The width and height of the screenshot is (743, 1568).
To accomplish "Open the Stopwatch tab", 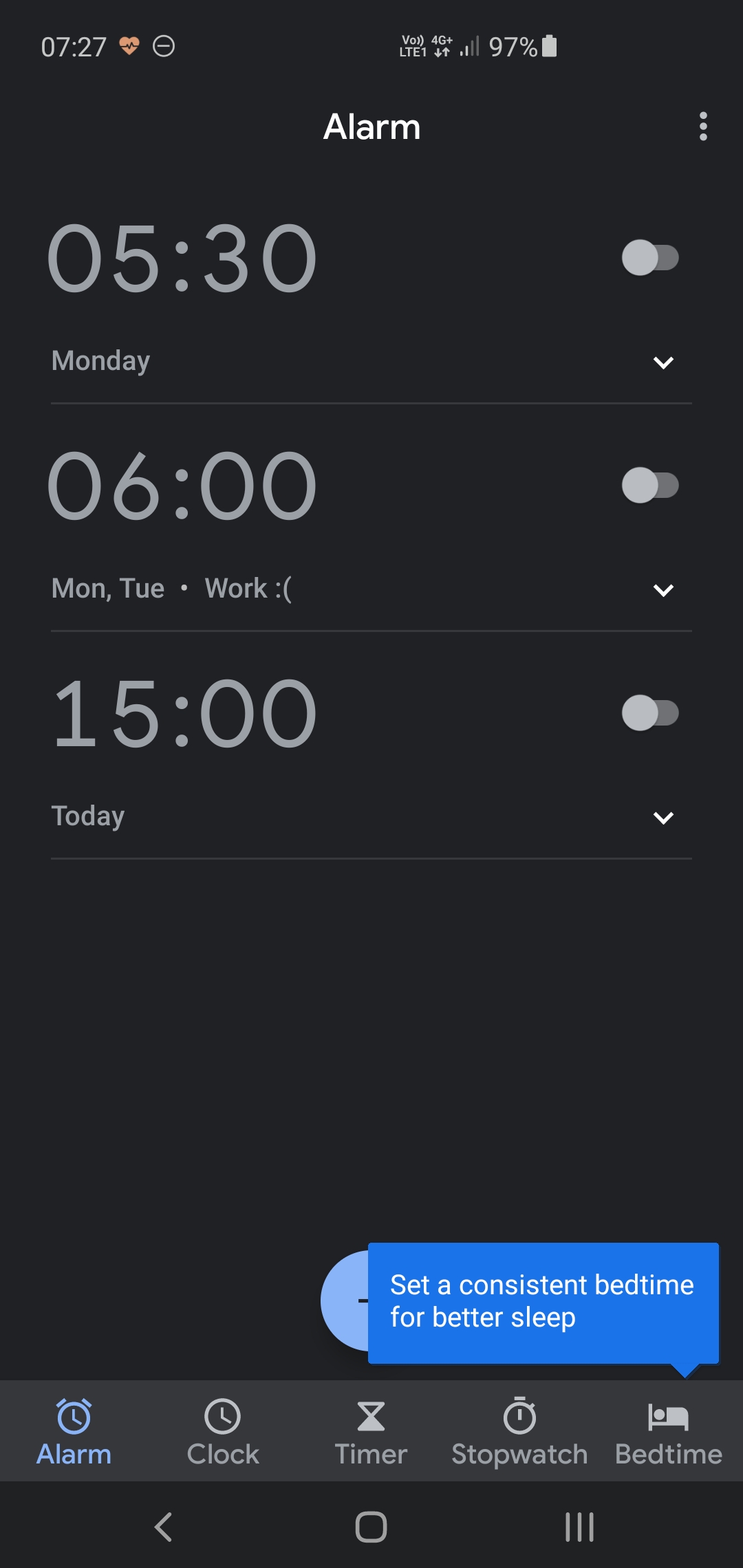I will pyautogui.click(x=519, y=1432).
